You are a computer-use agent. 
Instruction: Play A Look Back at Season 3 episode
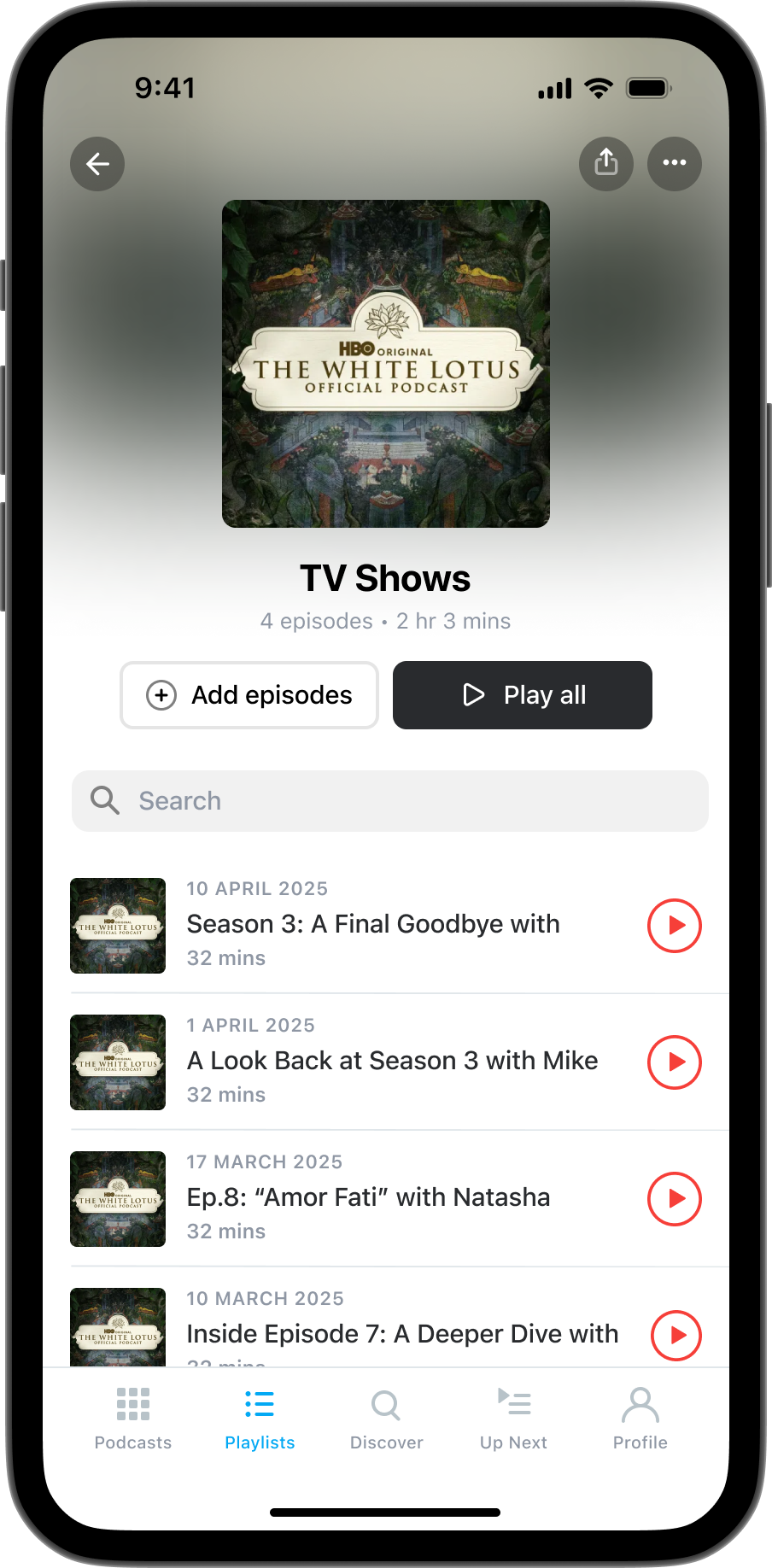pos(674,1062)
